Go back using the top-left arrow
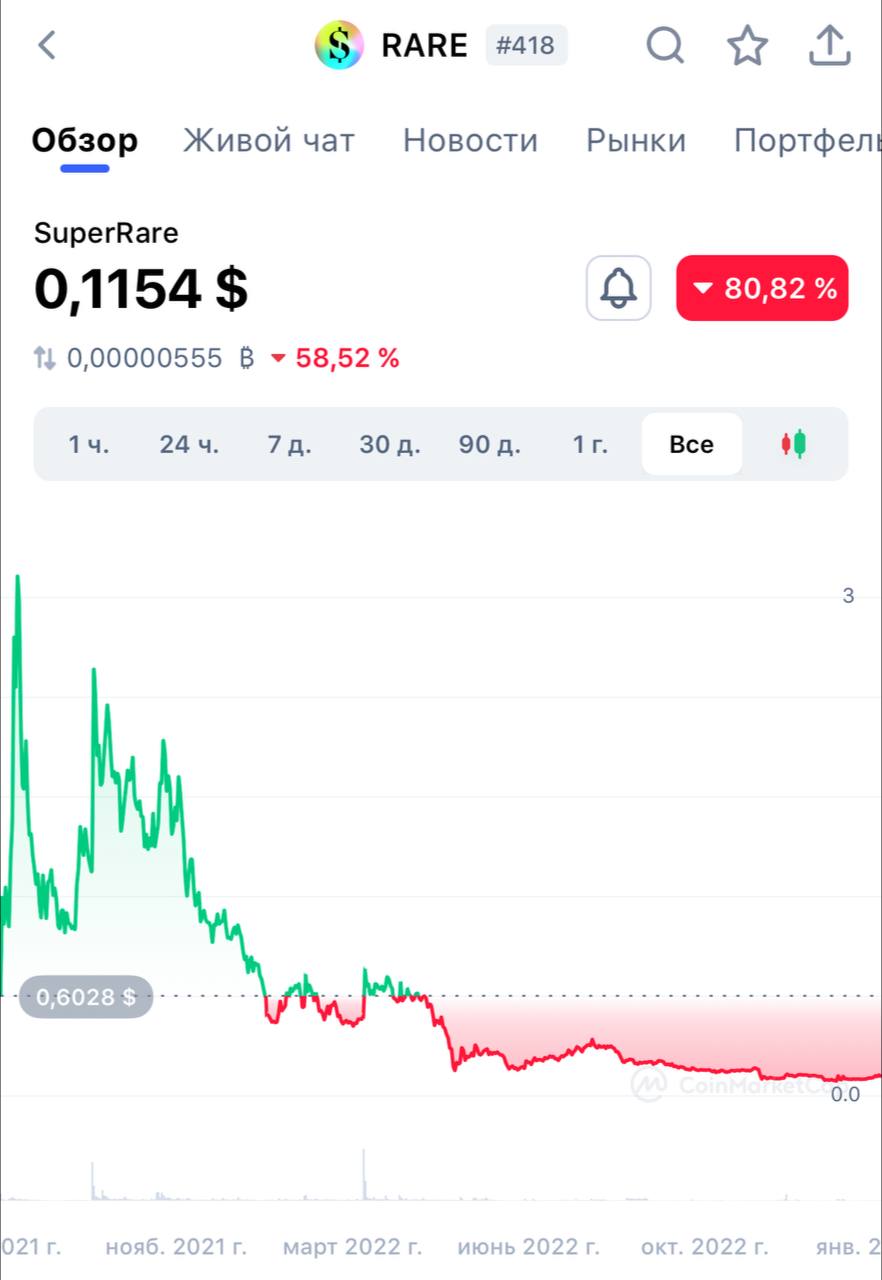 pos(47,46)
